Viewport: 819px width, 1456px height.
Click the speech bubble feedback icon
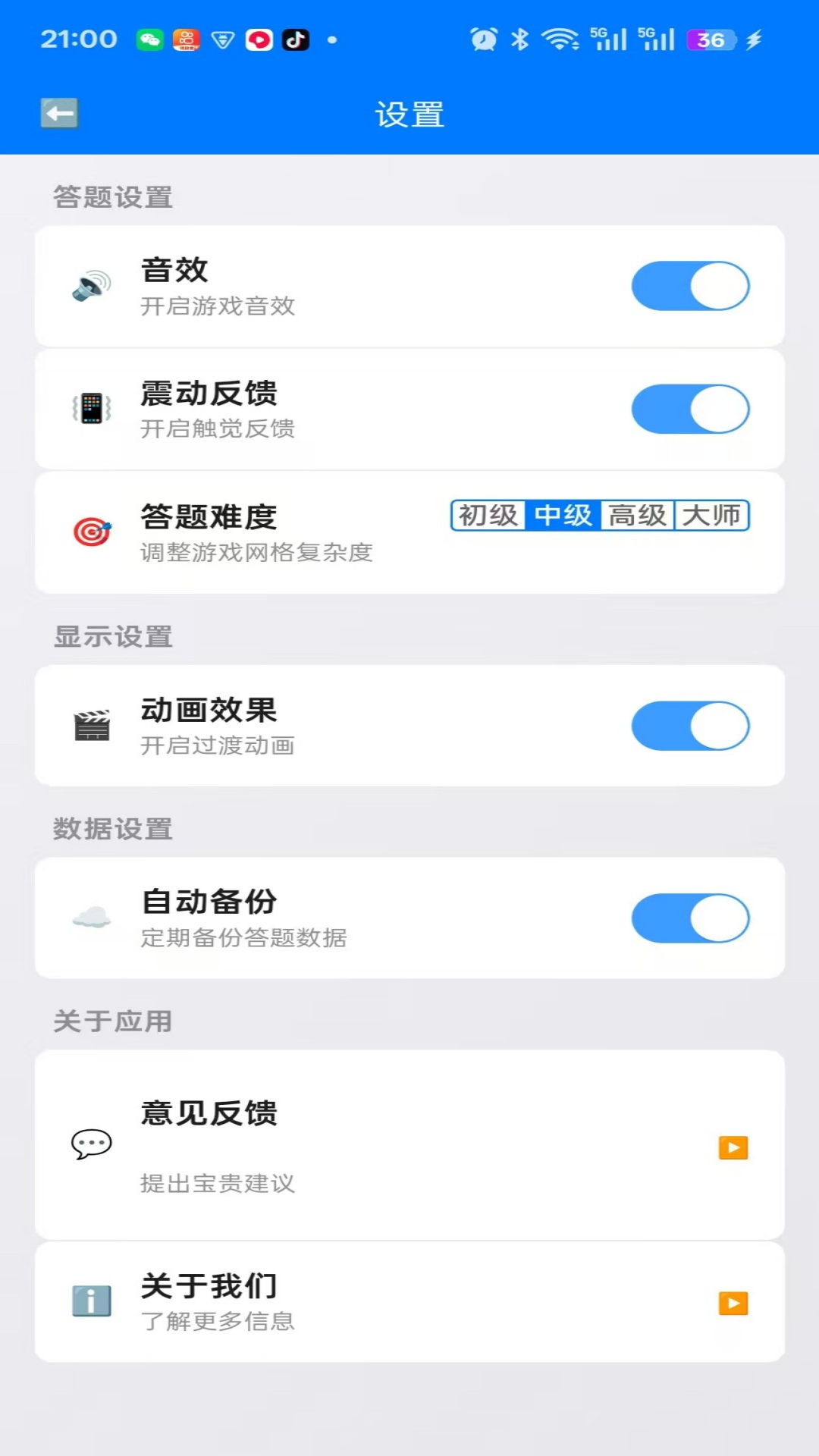click(x=91, y=1146)
